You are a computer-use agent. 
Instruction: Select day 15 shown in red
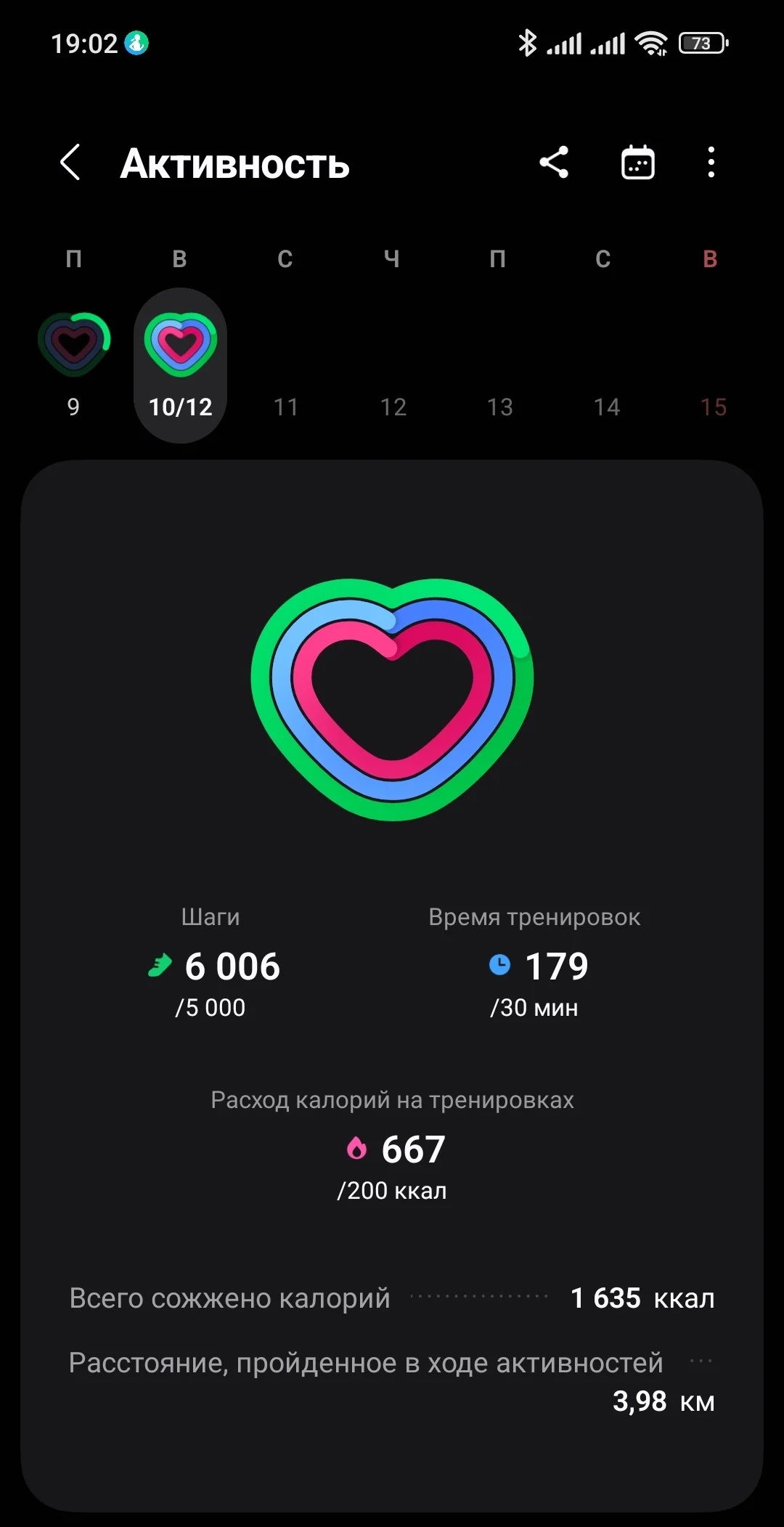tap(711, 407)
